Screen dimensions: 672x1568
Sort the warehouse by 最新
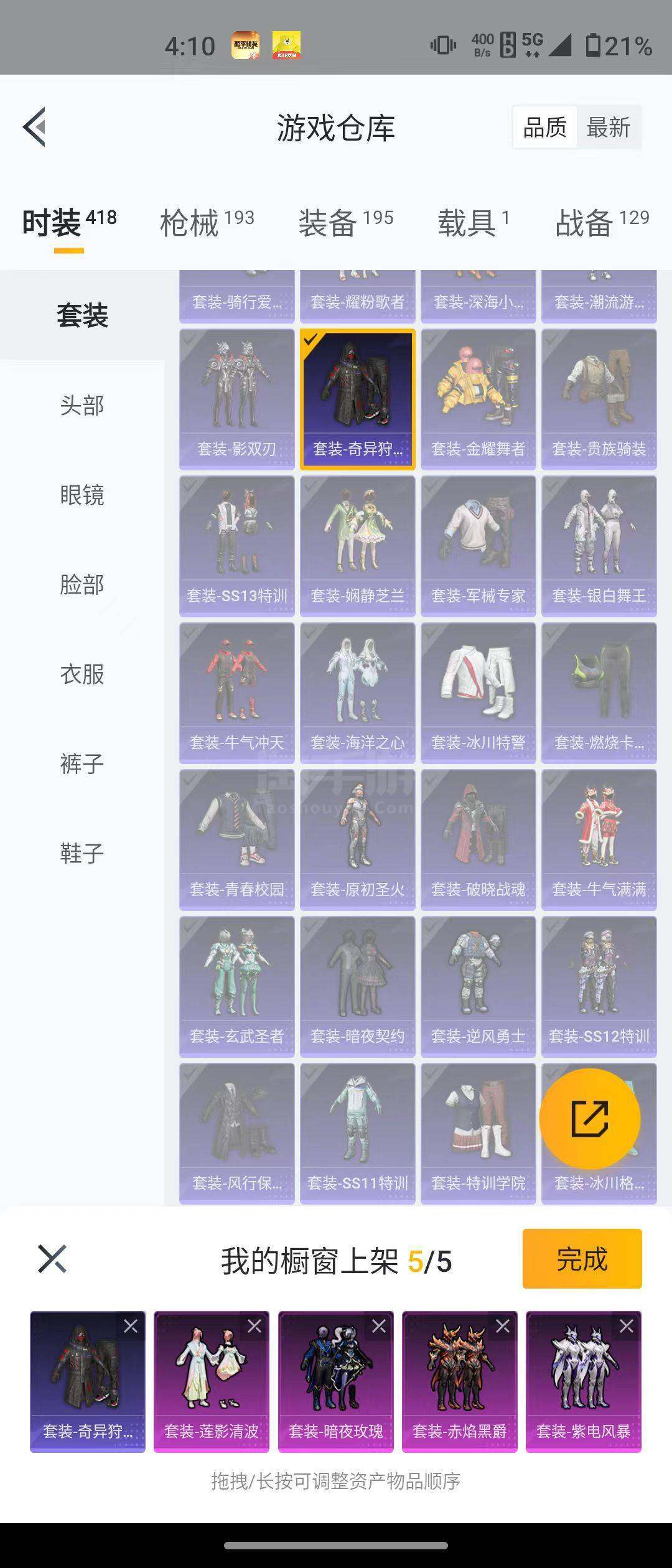[608, 128]
